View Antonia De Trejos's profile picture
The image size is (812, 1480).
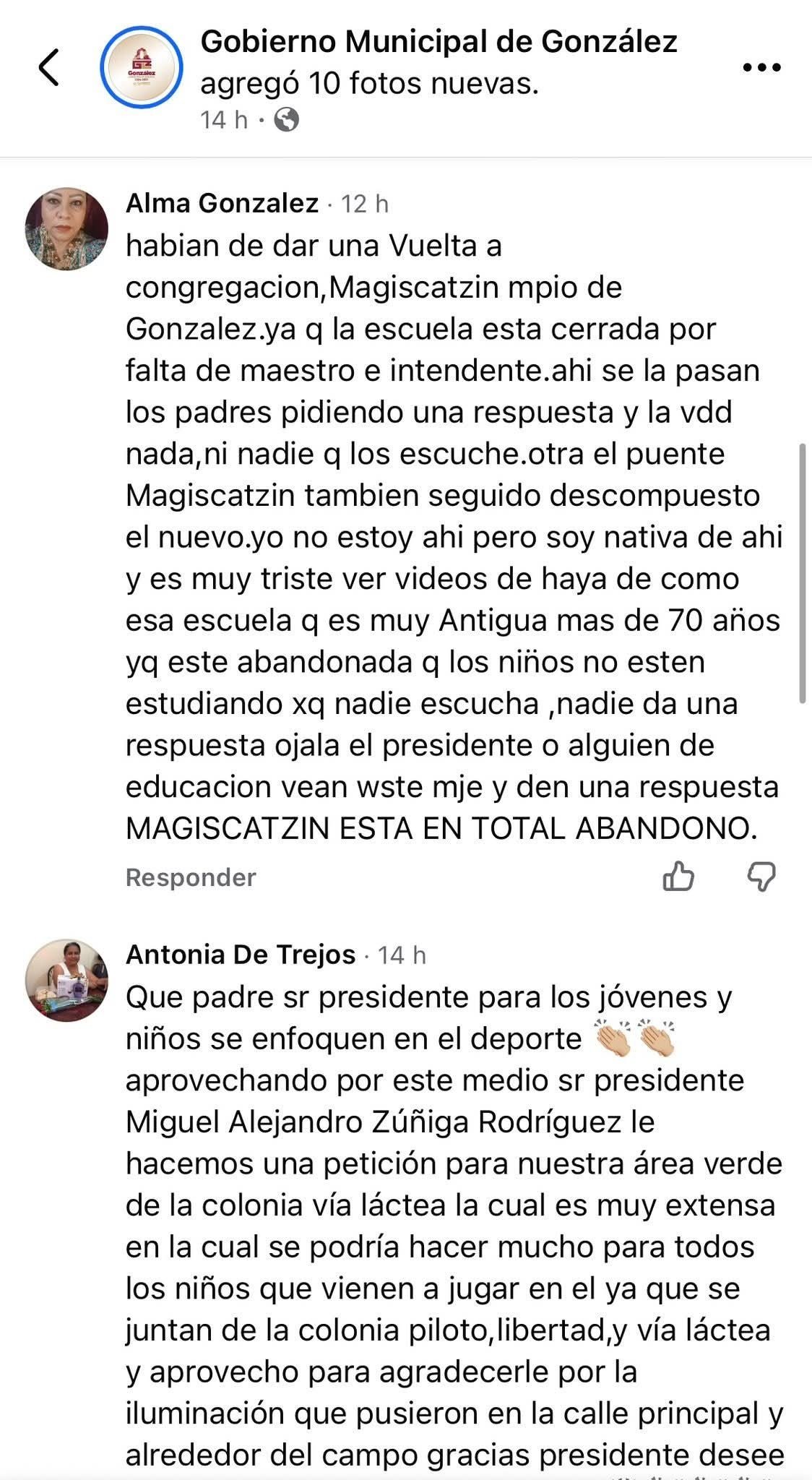coord(66,980)
